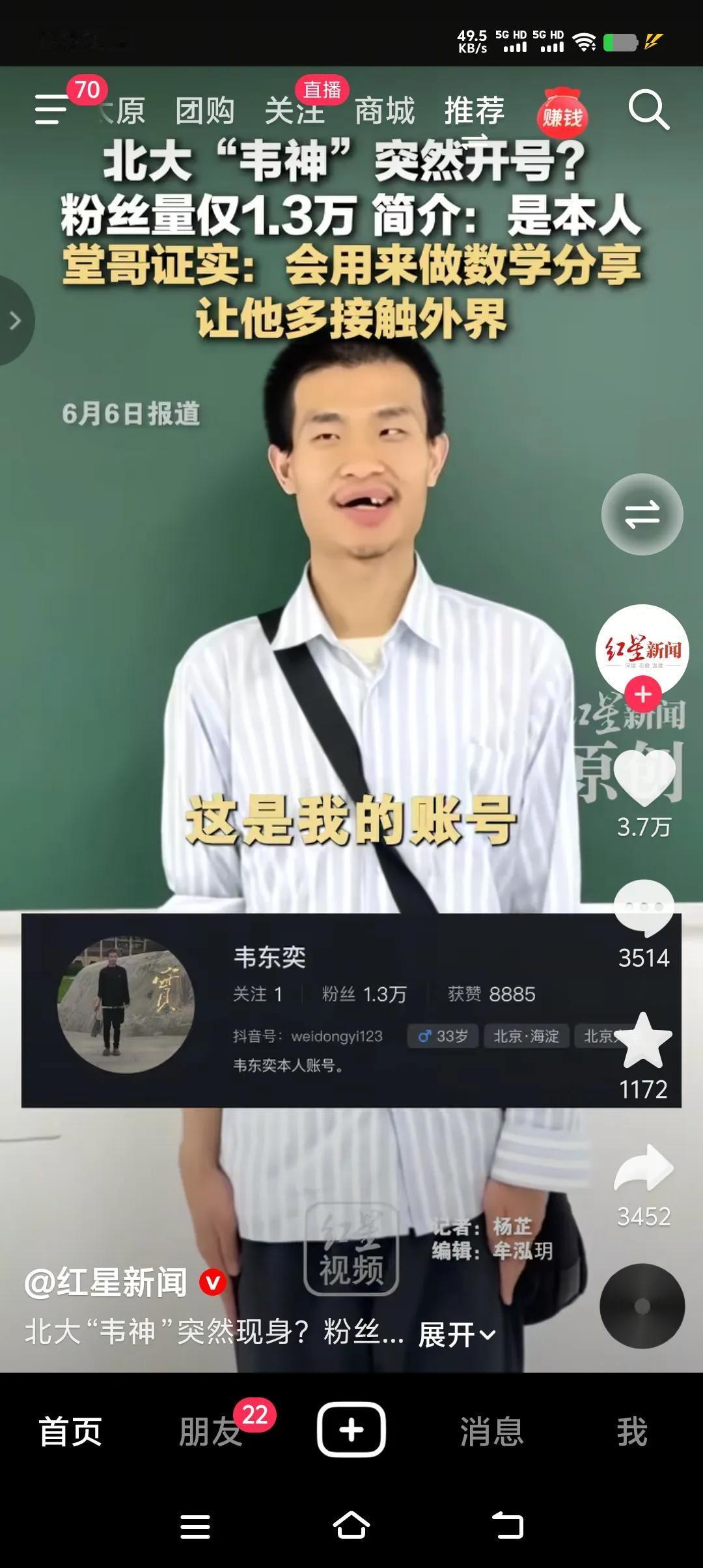Open the side menu drawer button

pos(51,109)
